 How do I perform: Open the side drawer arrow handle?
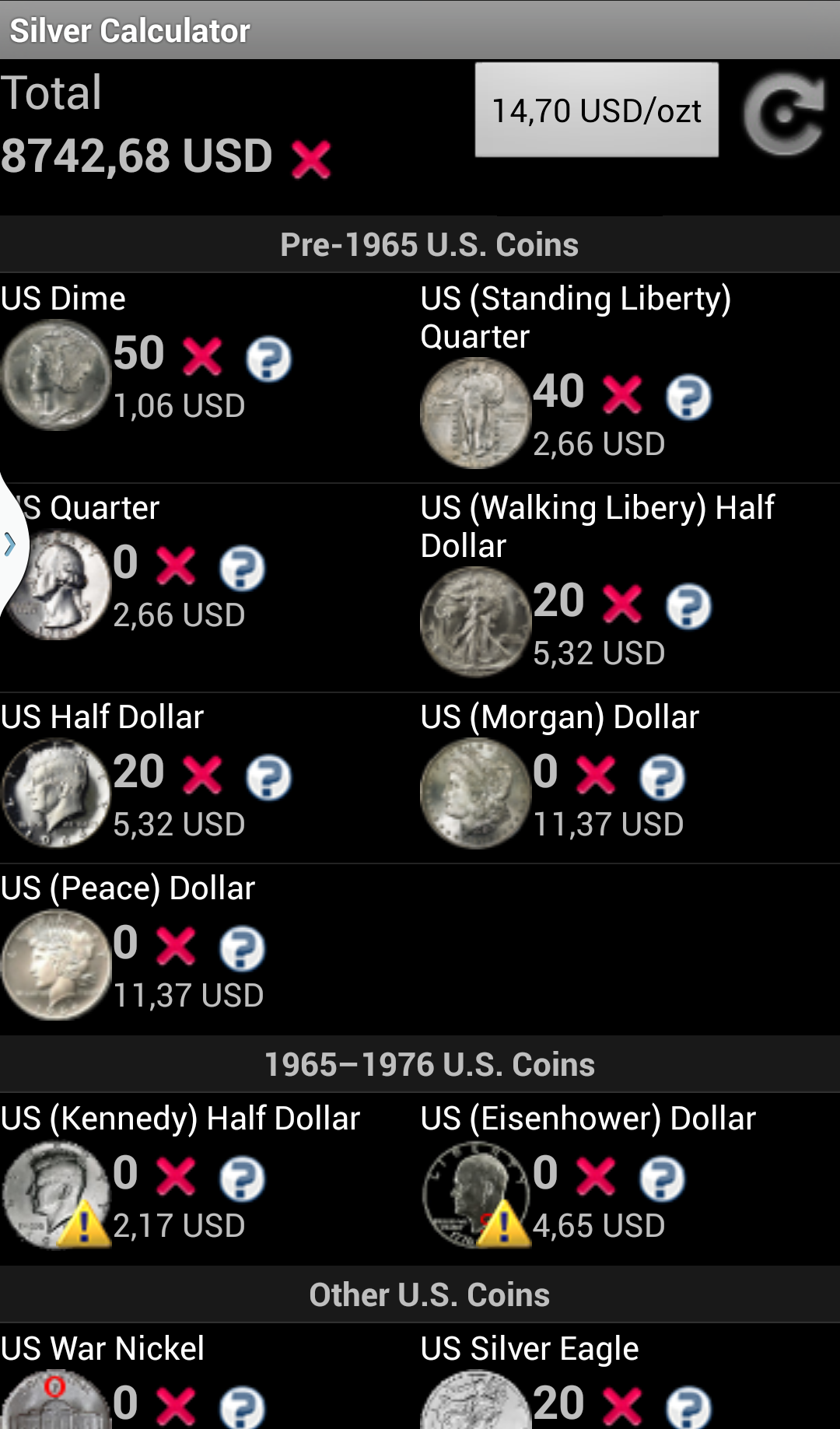click(11, 544)
